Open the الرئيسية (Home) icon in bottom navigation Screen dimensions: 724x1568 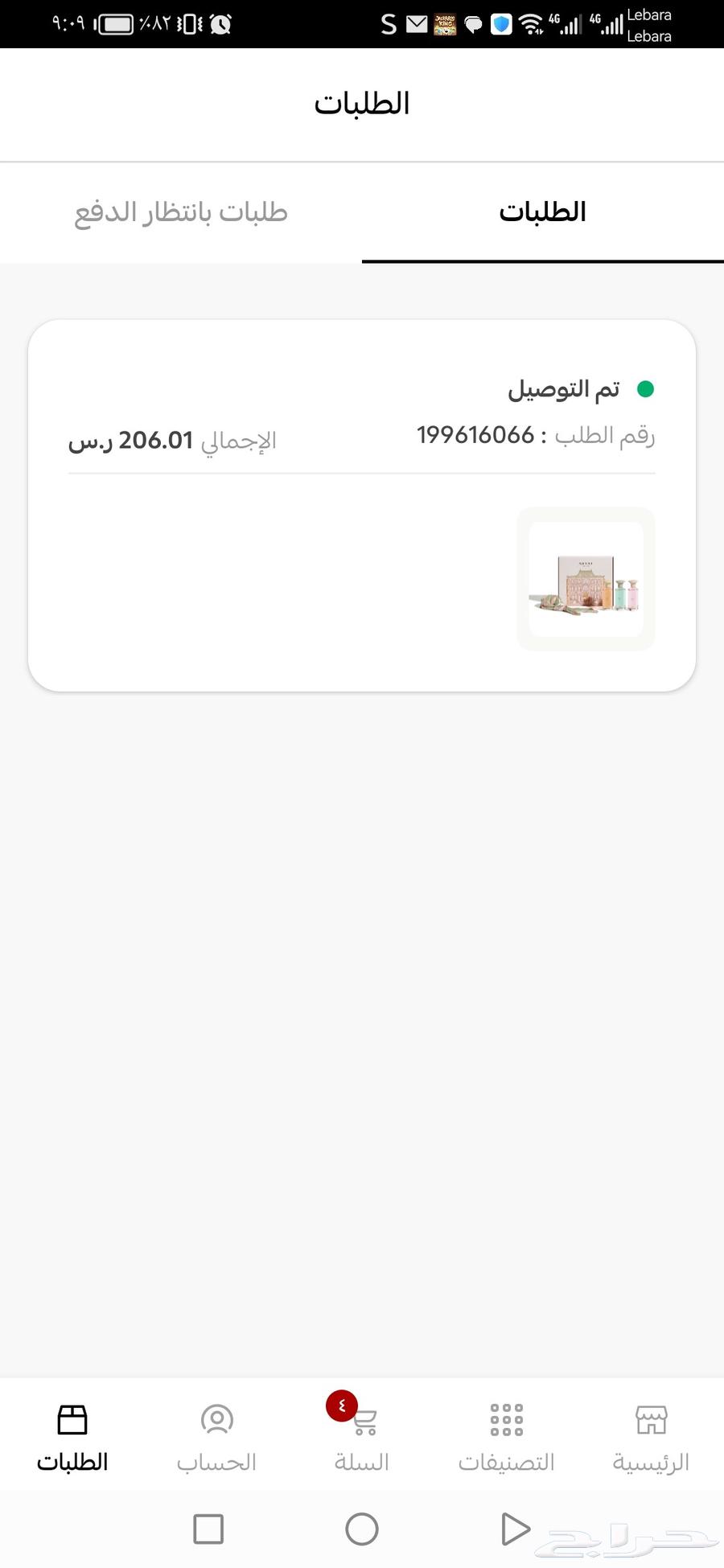tap(652, 1420)
